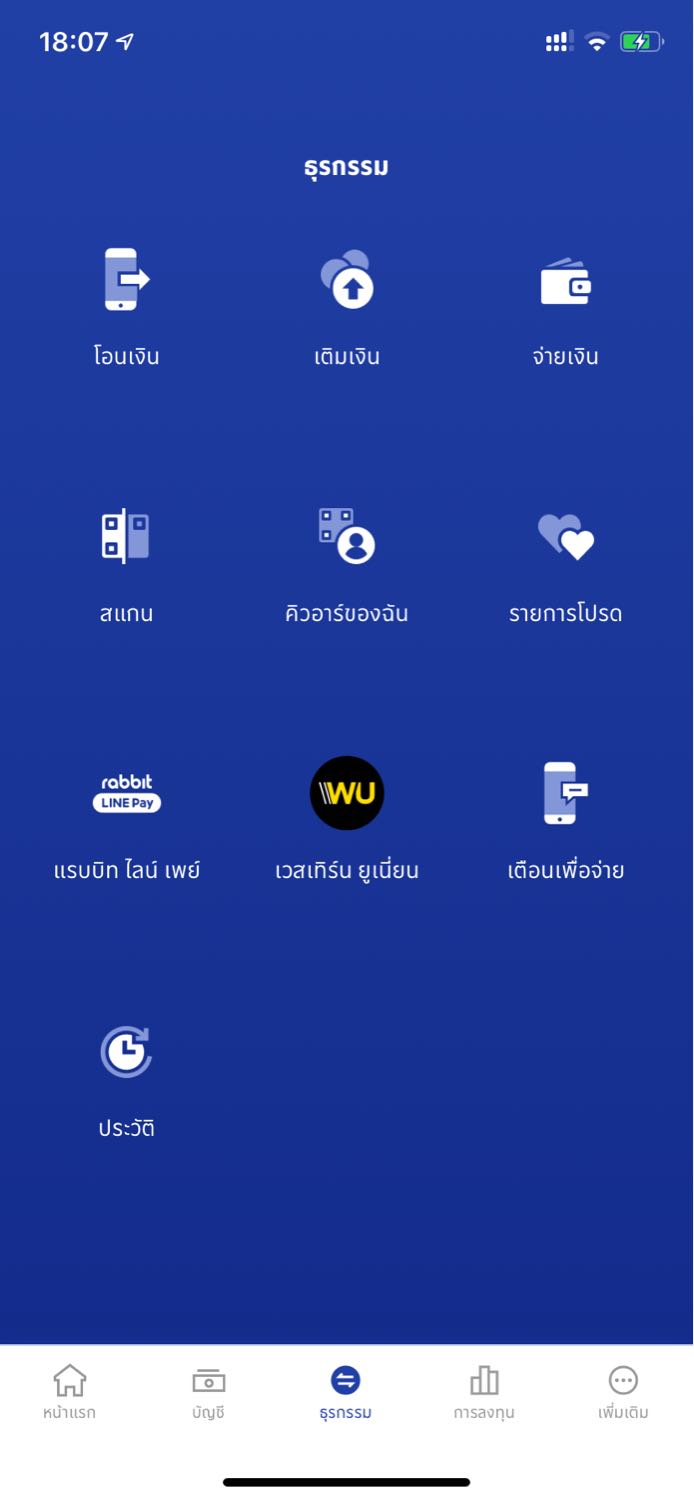The width and height of the screenshot is (694, 1500).
Task: Open the เพิ่มเติม more tab
Action: pos(623,1392)
